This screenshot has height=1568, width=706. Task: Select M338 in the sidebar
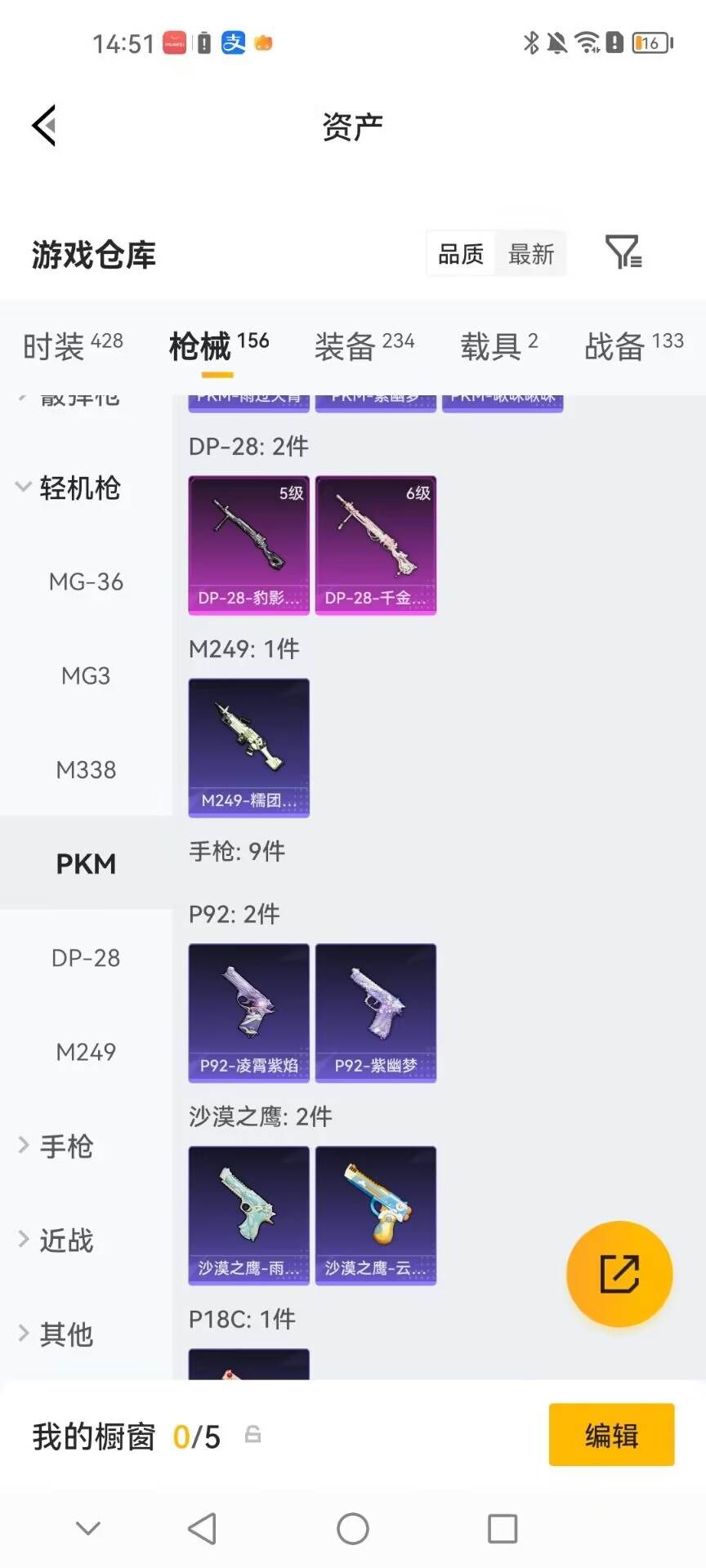click(86, 769)
